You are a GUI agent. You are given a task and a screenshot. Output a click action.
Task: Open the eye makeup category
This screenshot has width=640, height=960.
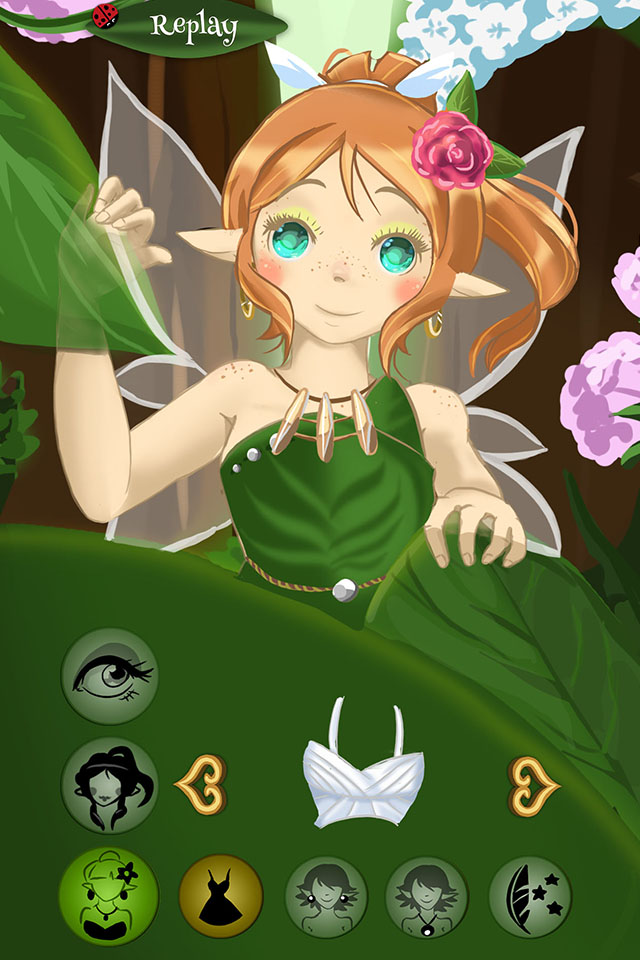coord(109,677)
